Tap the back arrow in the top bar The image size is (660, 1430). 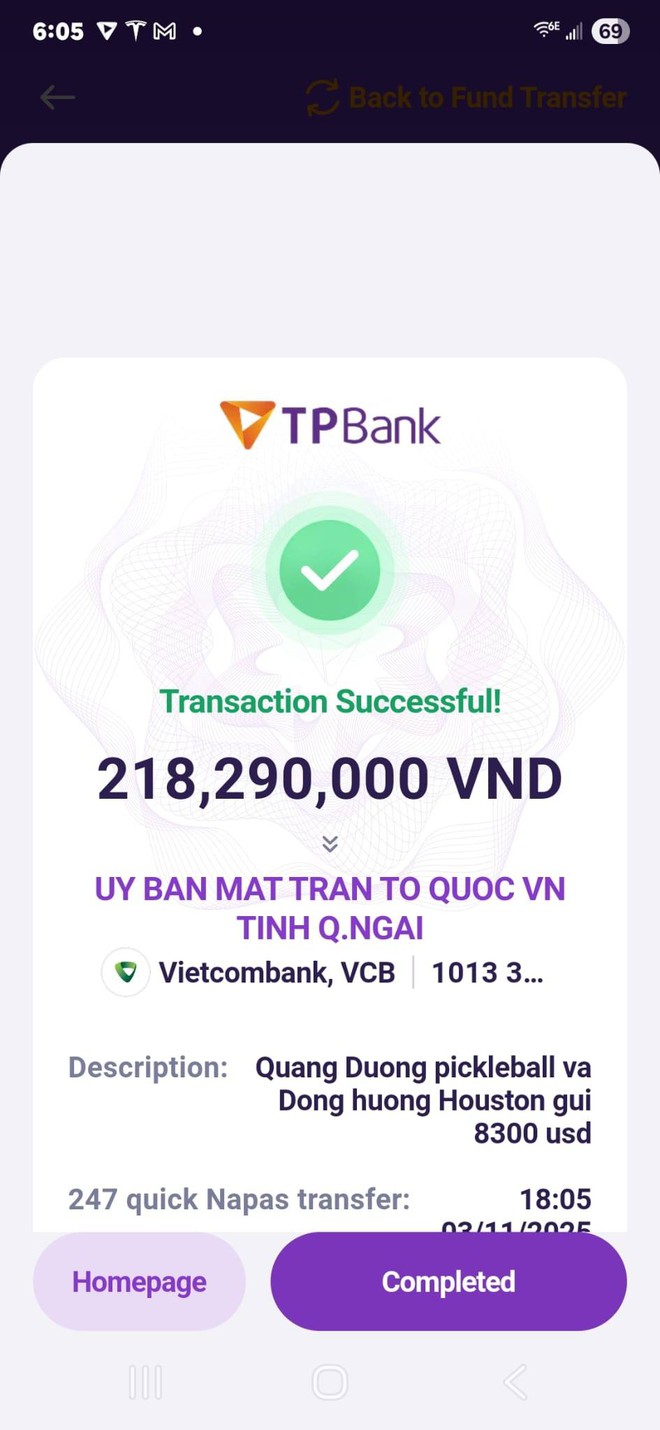point(57,97)
